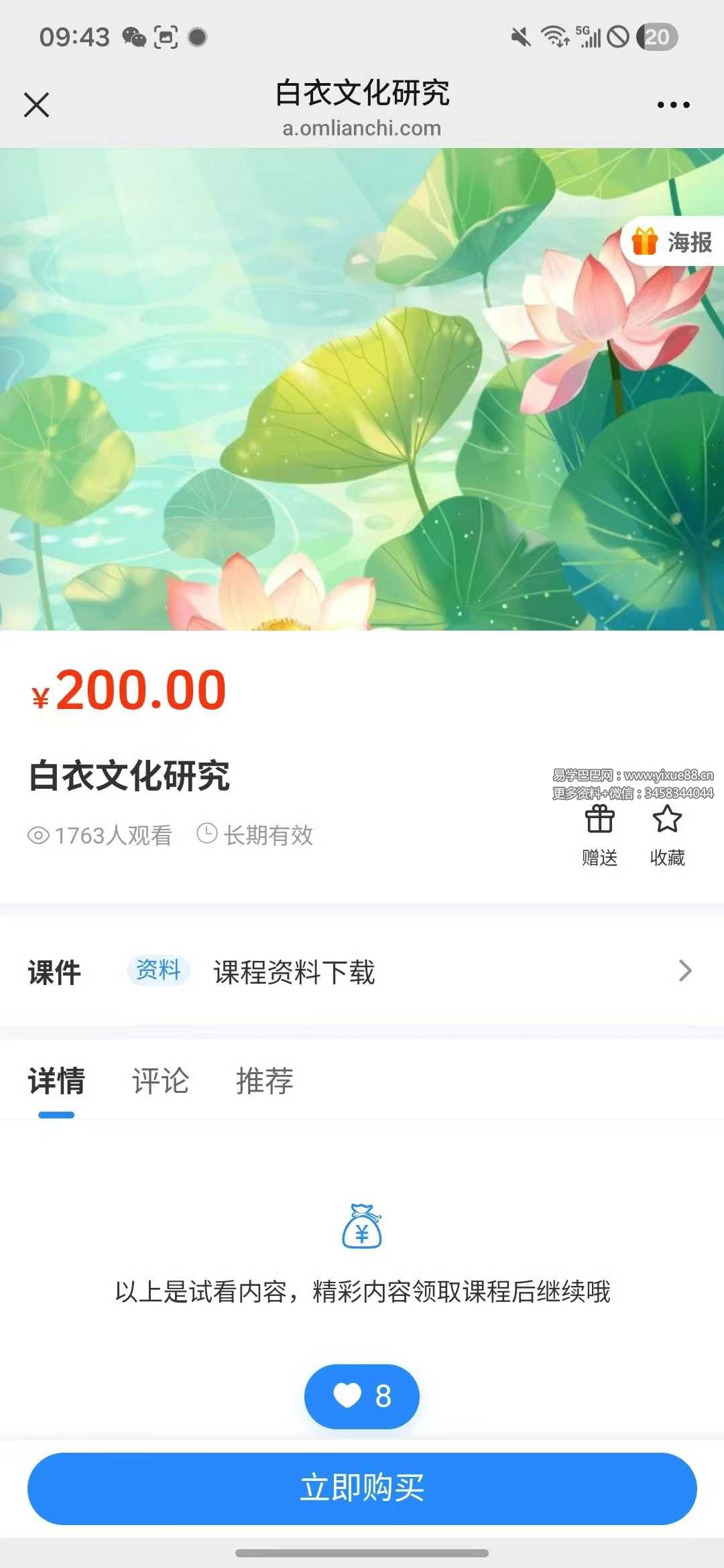The image size is (724, 1568).
Task: Tap the 赠送 gift icon
Action: pyautogui.click(x=599, y=834)
